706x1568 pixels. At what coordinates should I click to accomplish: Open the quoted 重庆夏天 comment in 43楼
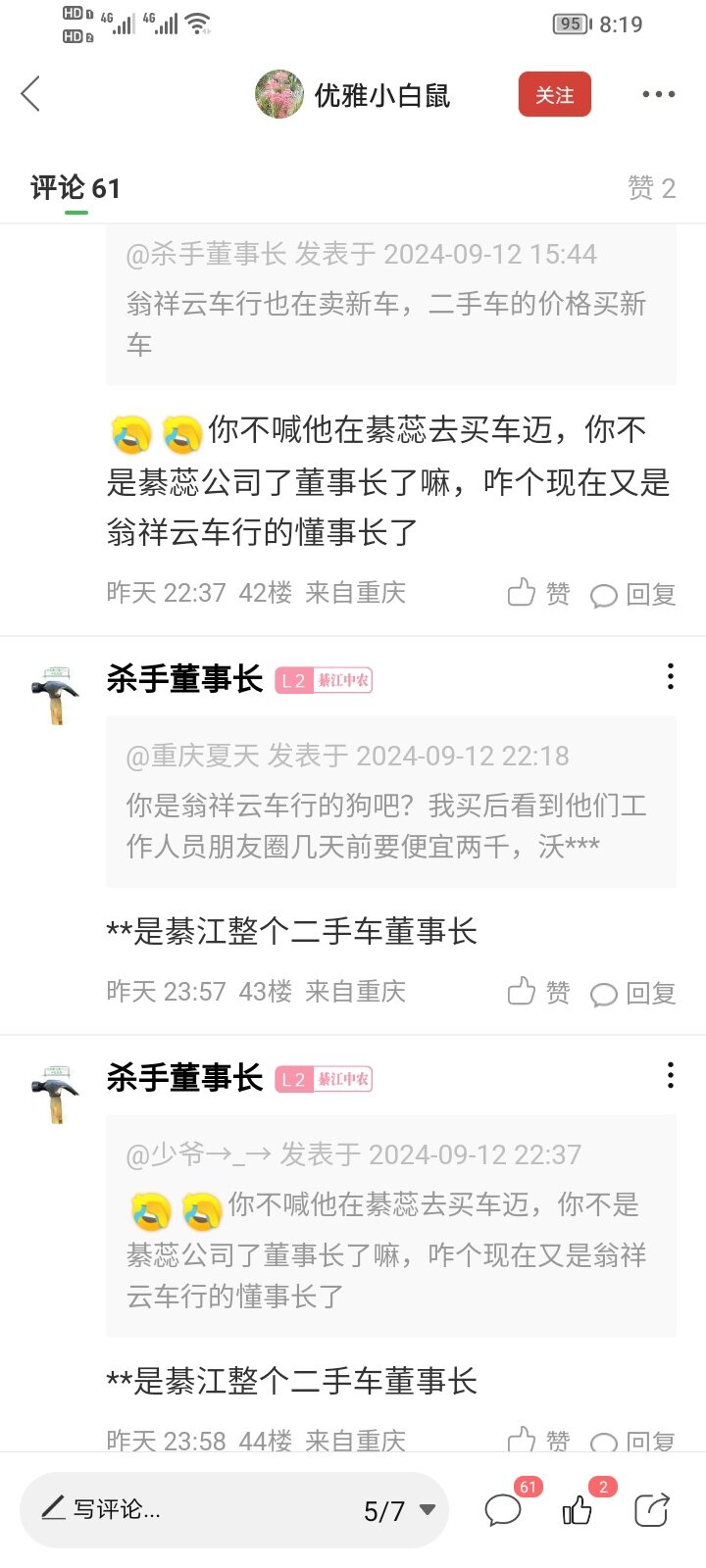point(390,801)
